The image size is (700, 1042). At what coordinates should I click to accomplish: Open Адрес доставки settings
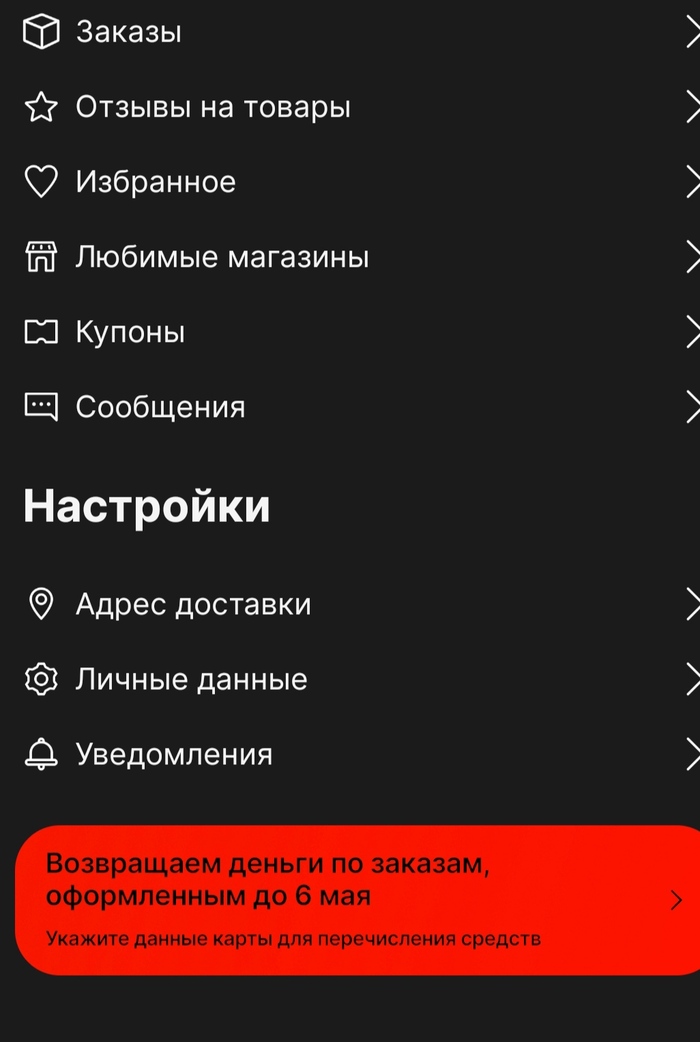pyautogui.click(x=193, y=604)
